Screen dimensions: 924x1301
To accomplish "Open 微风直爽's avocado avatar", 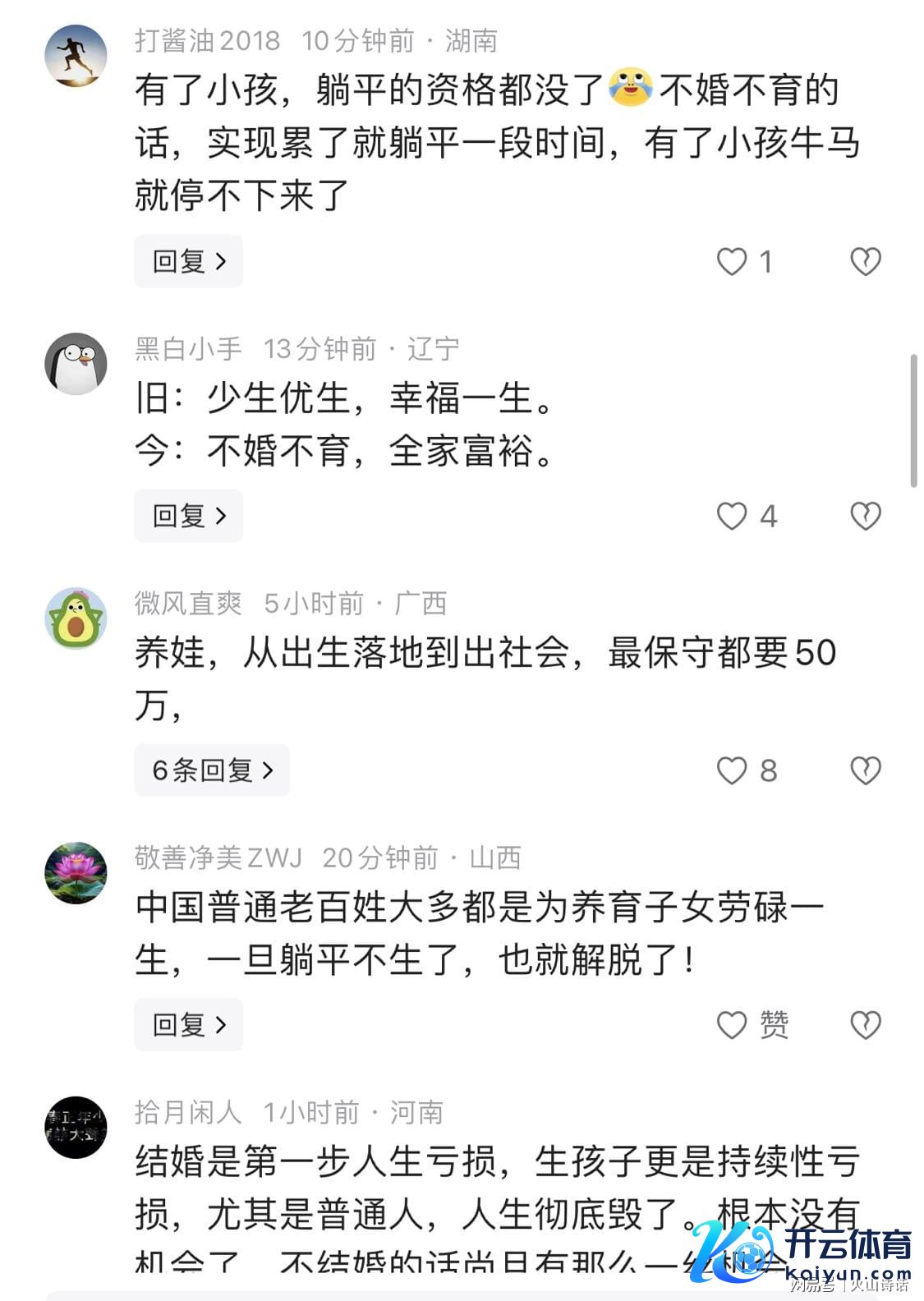I will [76, 618].
